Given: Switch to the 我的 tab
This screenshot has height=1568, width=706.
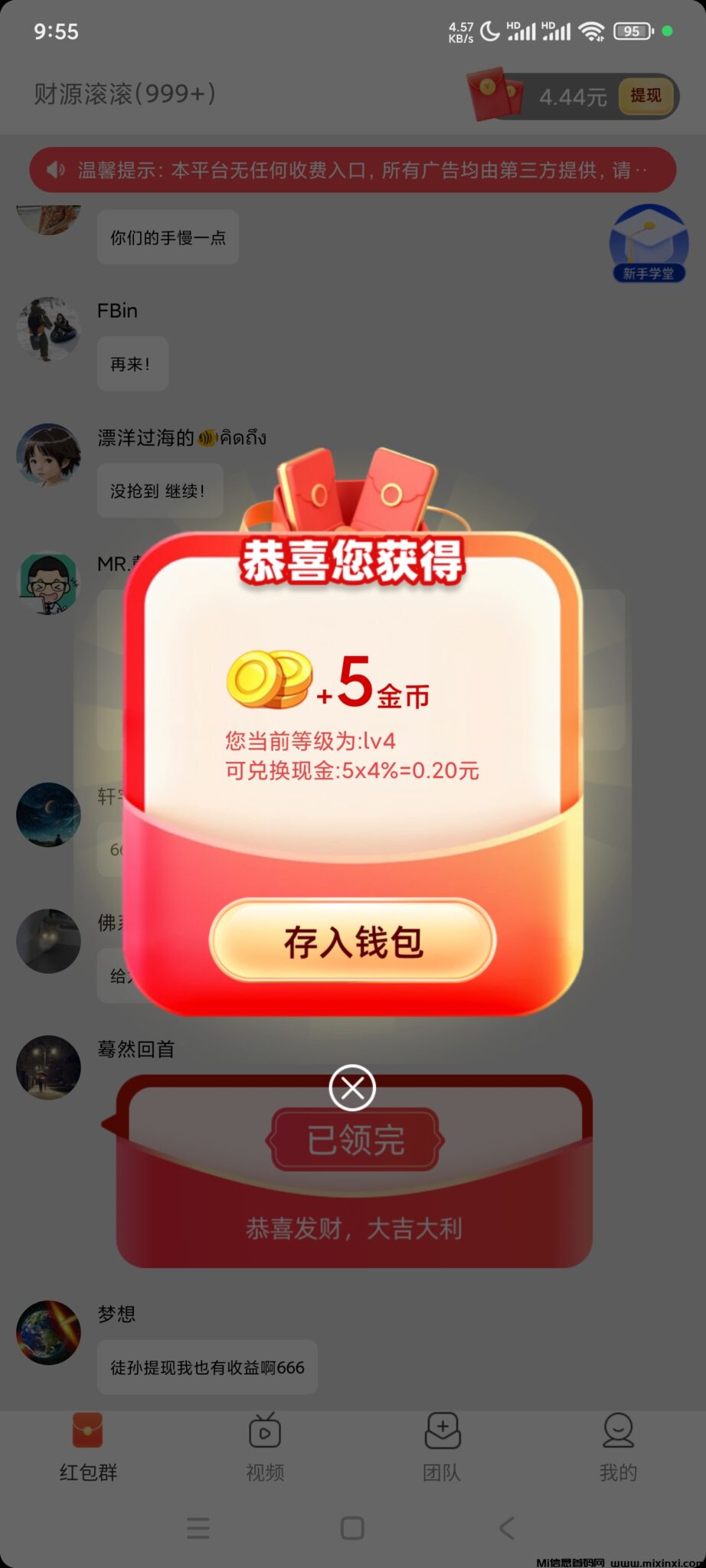Looking at the screenshot, I should [618, 1447].
